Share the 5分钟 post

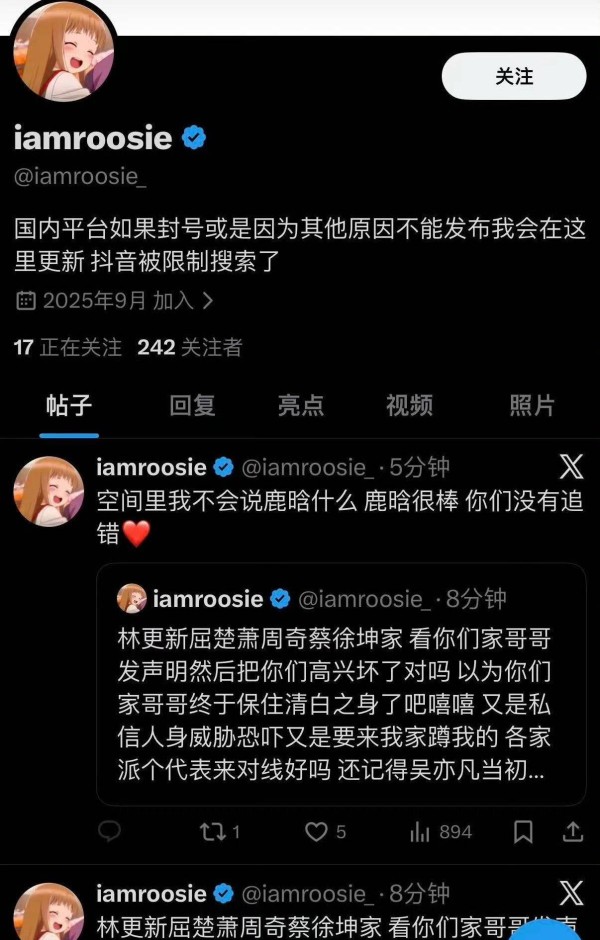click(x=573, y=831)
